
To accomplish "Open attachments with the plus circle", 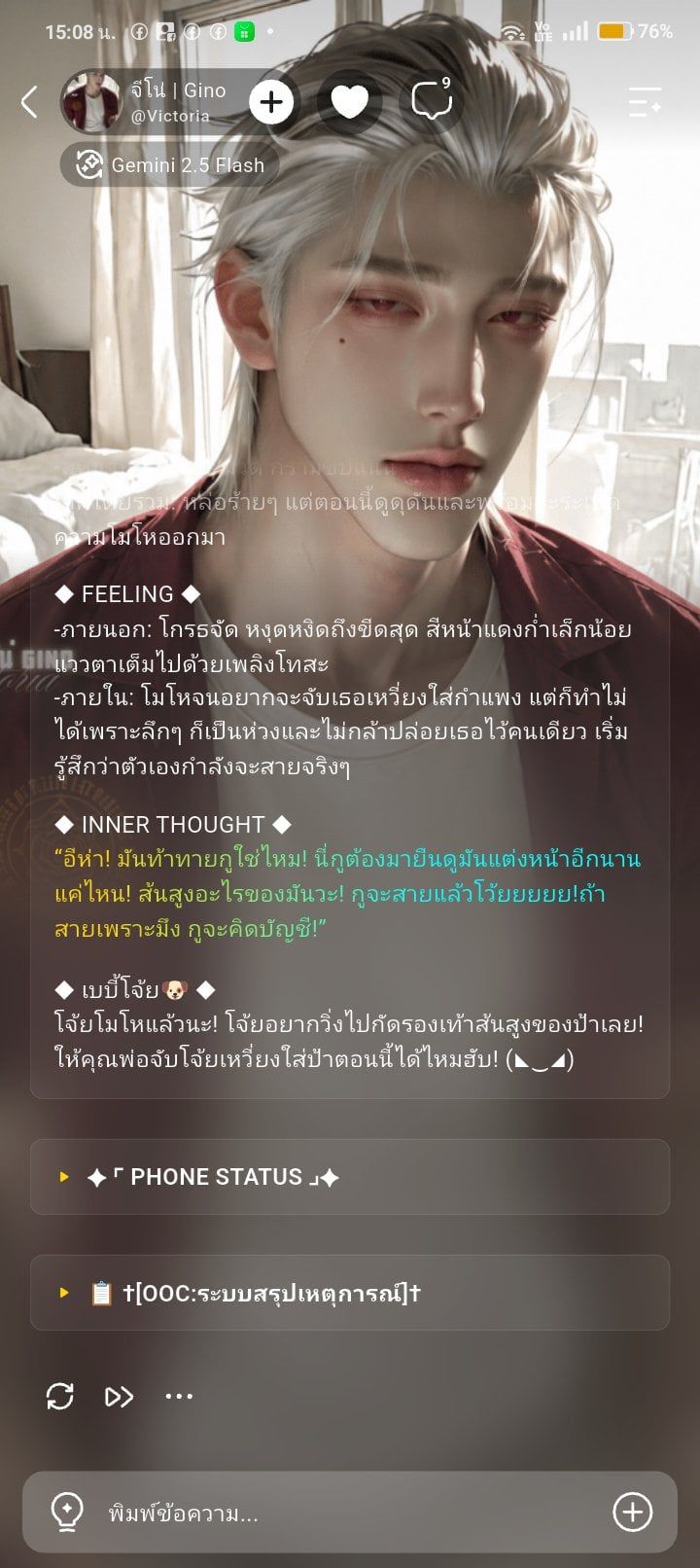I will click(x=633, y=1513).
